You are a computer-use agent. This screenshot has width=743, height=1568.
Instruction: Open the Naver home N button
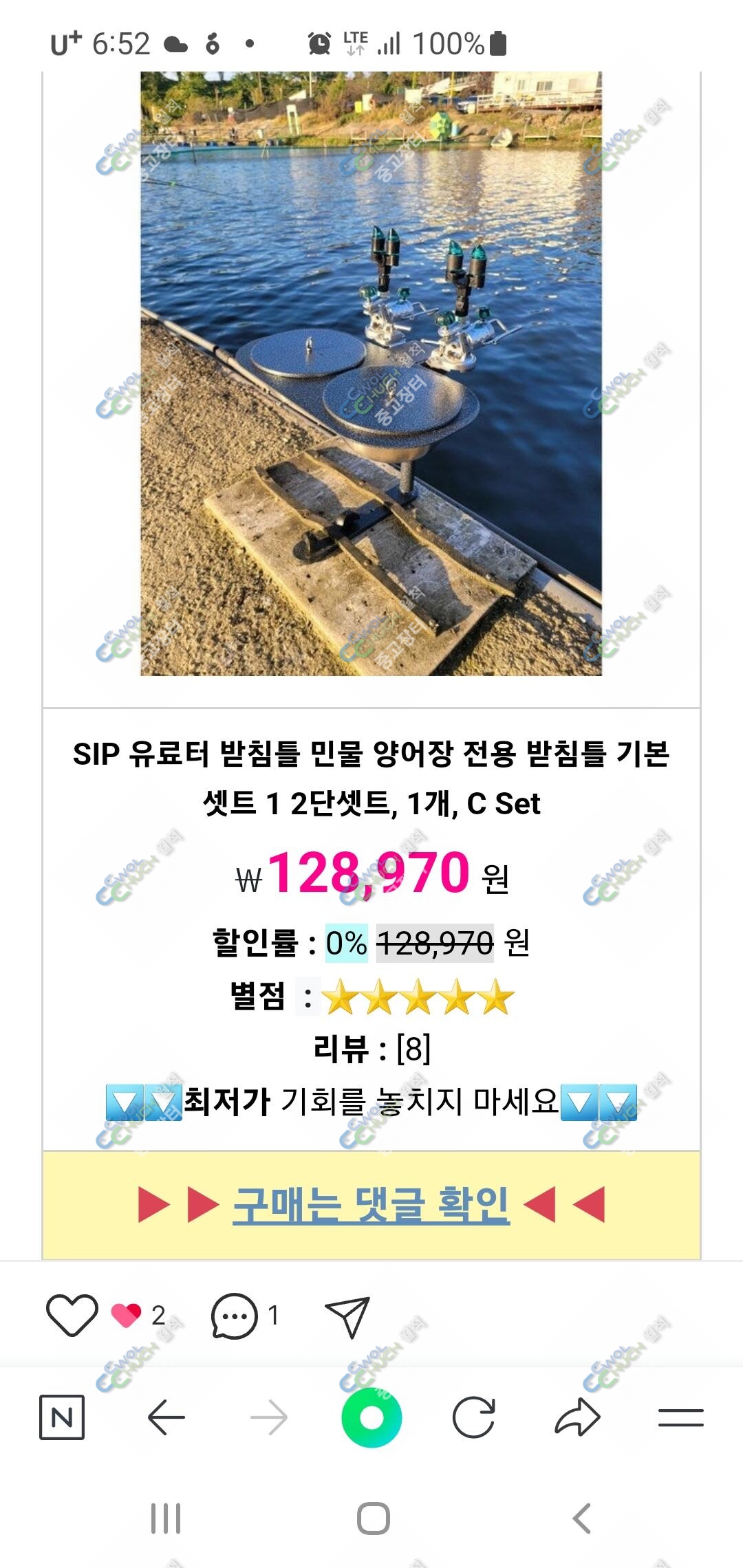62,1417
